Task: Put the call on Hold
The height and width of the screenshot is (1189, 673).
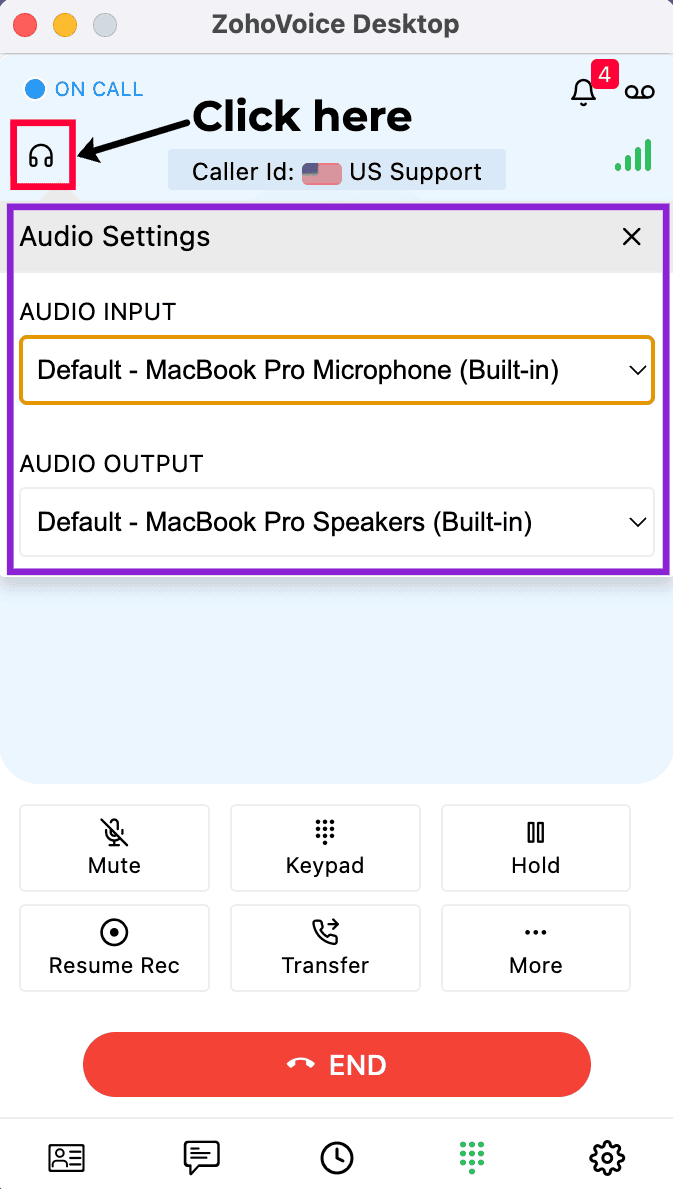Action: [x=535, y=847]
